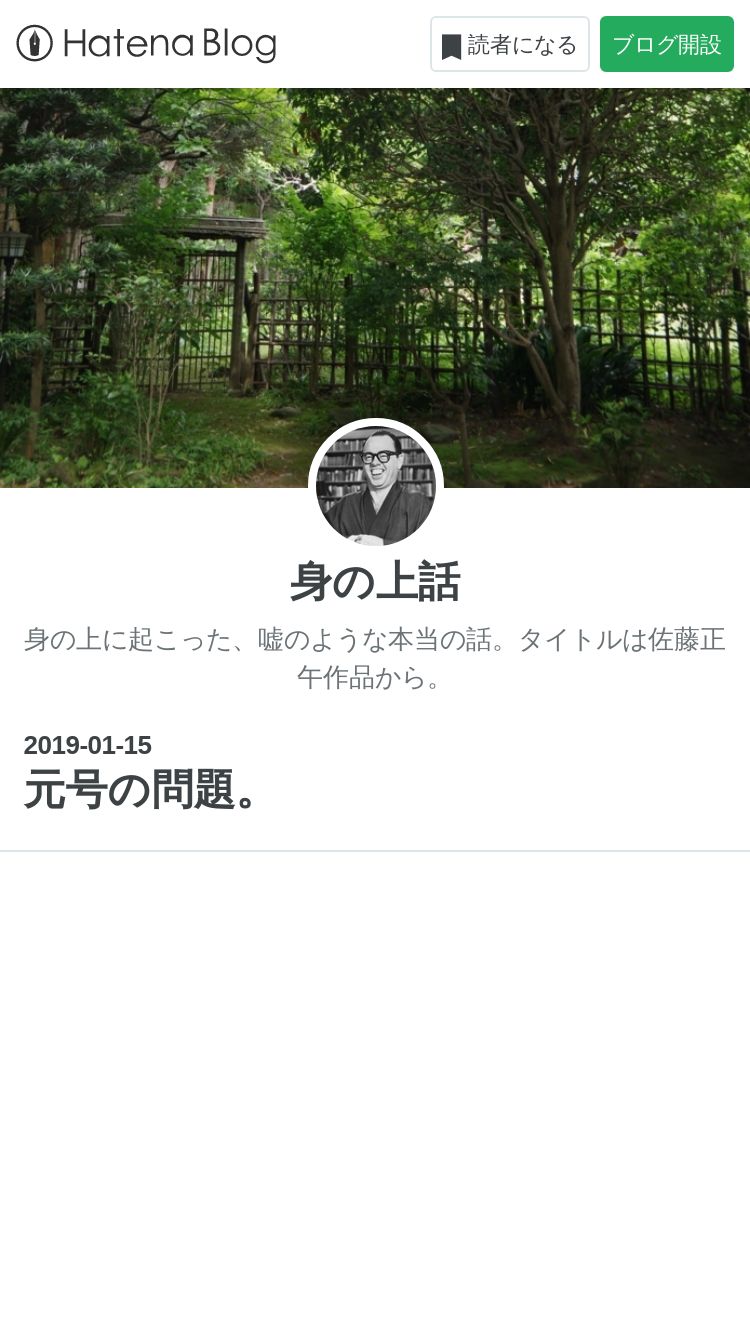750x1334 pixels.
Task: Open the blog author's profile avatar
Action: point(376,485)
